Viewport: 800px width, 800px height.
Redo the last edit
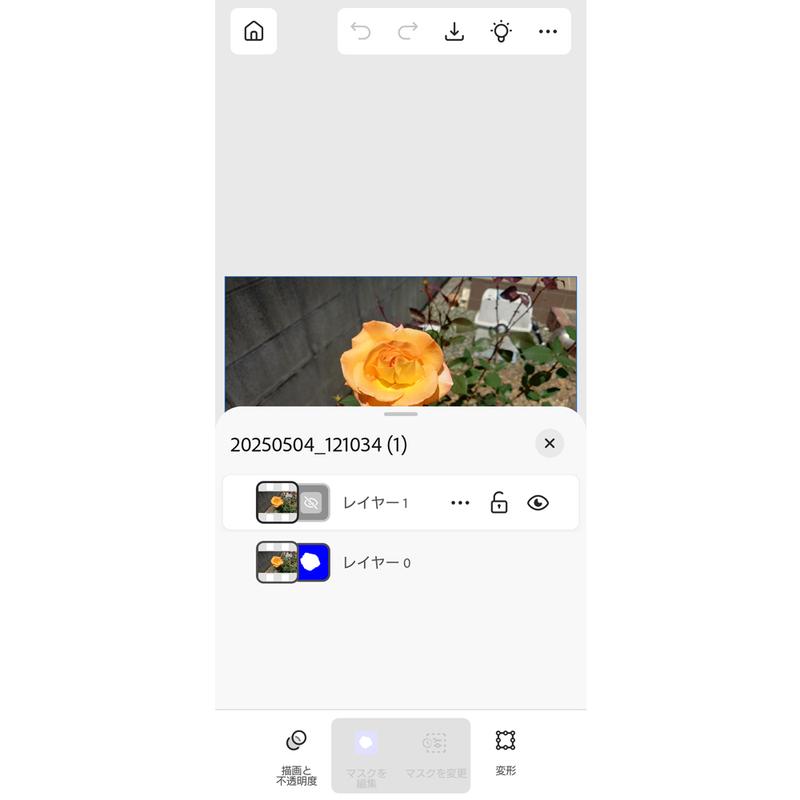click(407, 31)
